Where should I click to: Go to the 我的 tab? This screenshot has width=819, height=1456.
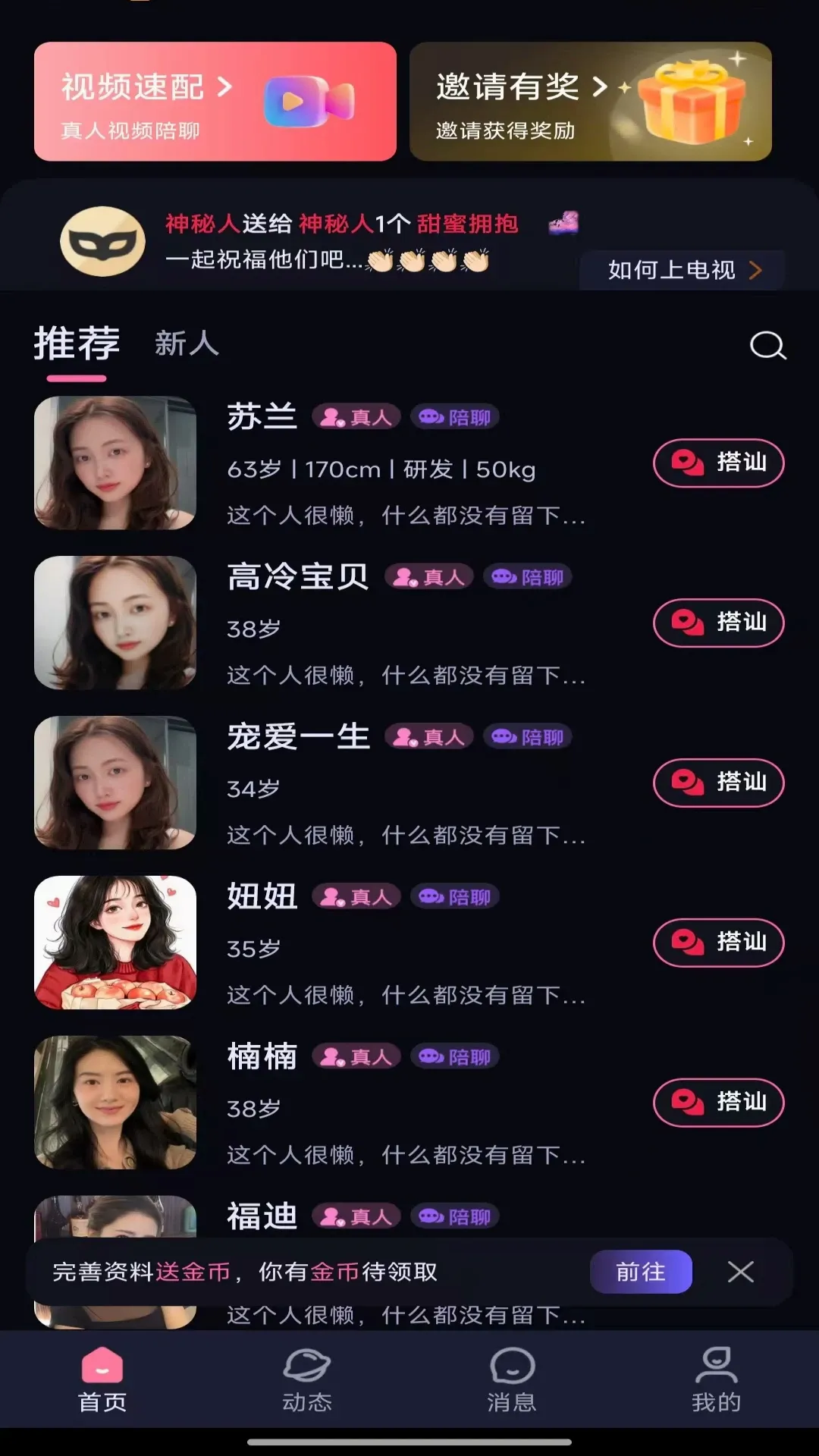tap(717, 1380)
